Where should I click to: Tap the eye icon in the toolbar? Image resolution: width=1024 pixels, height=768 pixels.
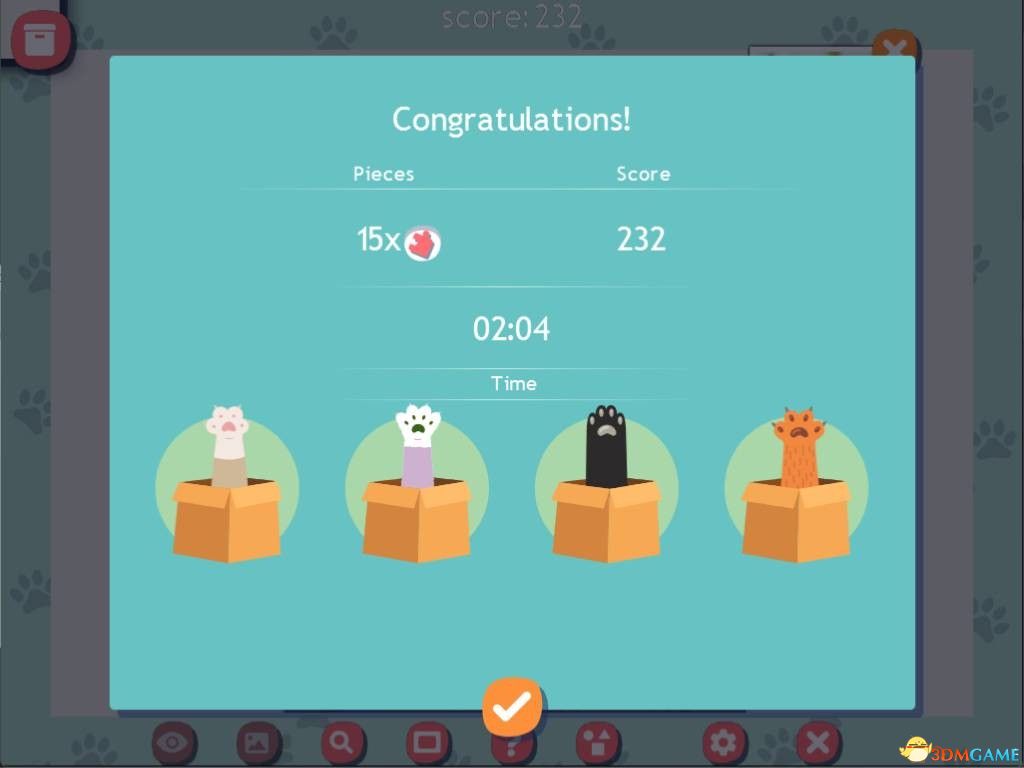tap(173, 743)
